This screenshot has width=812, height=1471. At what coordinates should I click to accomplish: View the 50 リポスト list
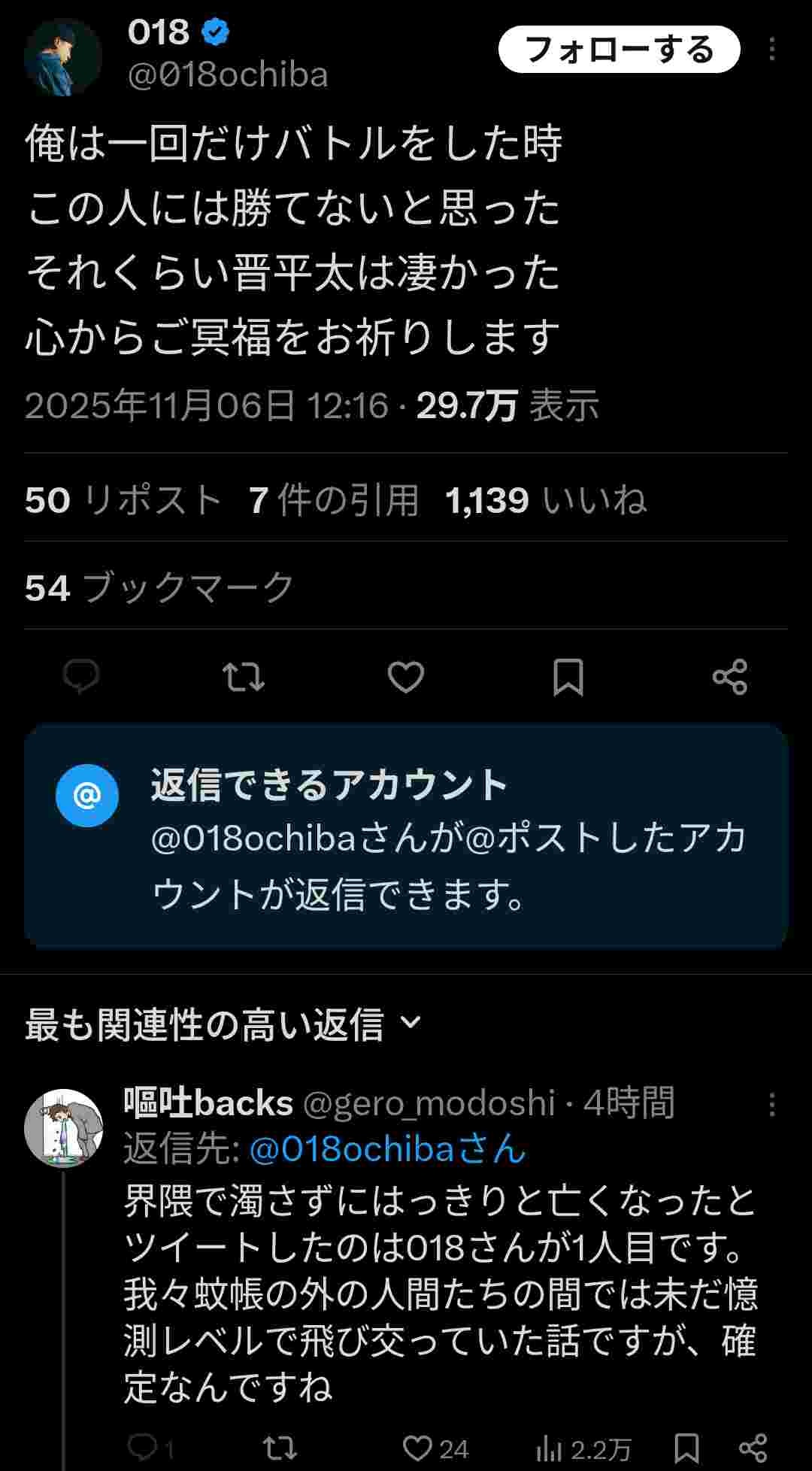point(123,500)
